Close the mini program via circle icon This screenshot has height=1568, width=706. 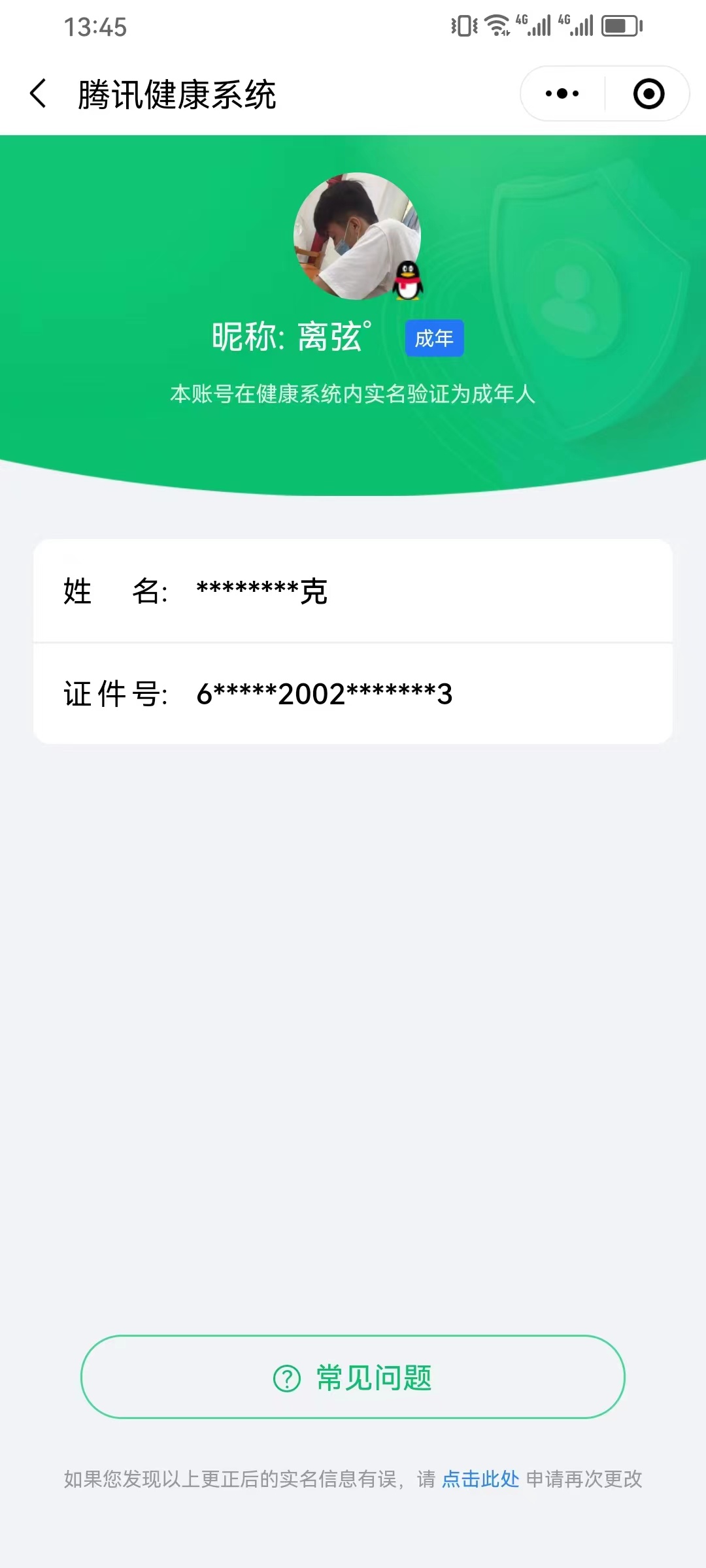[648, 93]
